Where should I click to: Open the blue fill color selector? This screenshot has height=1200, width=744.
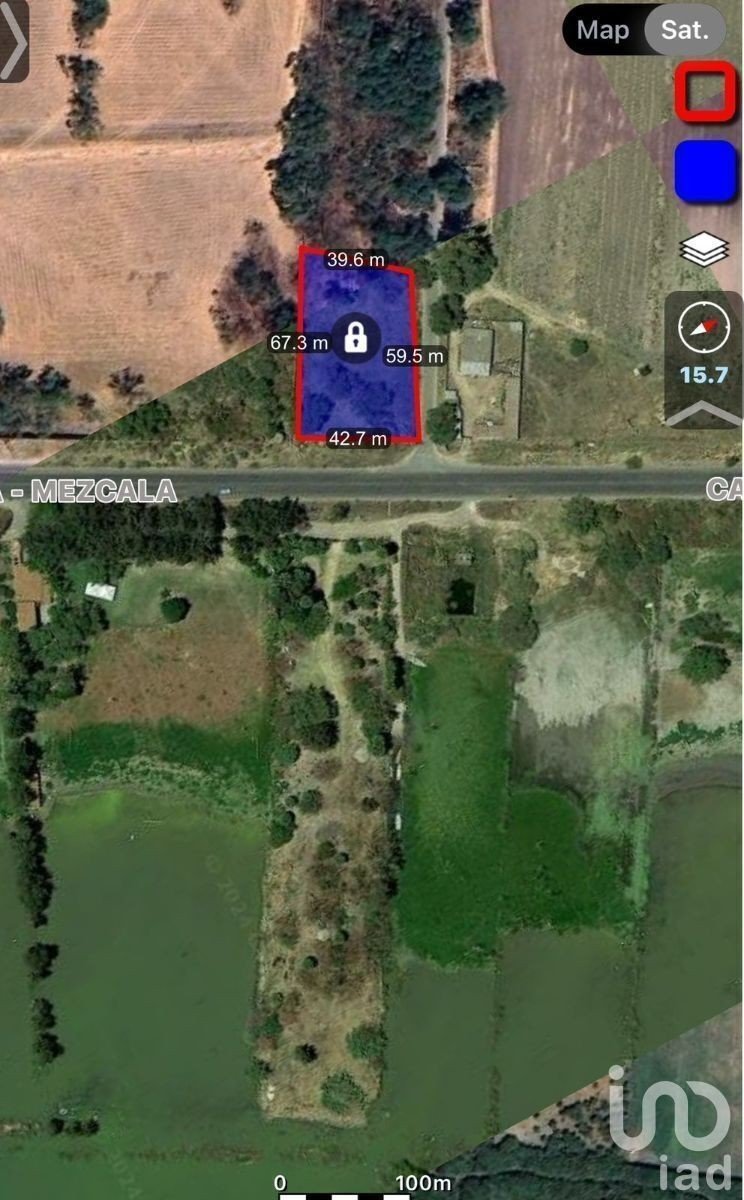tap(705, 171)
